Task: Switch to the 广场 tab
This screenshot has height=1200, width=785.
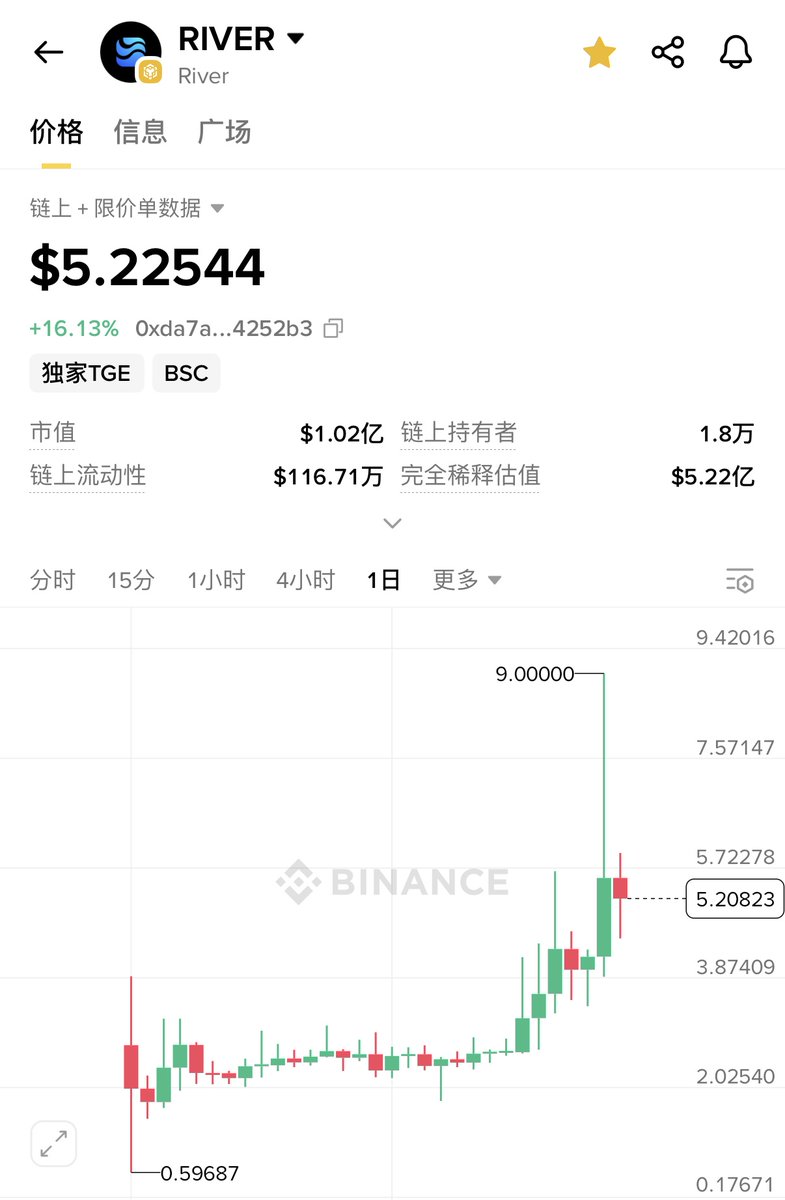Action: (x=224, y=132)
